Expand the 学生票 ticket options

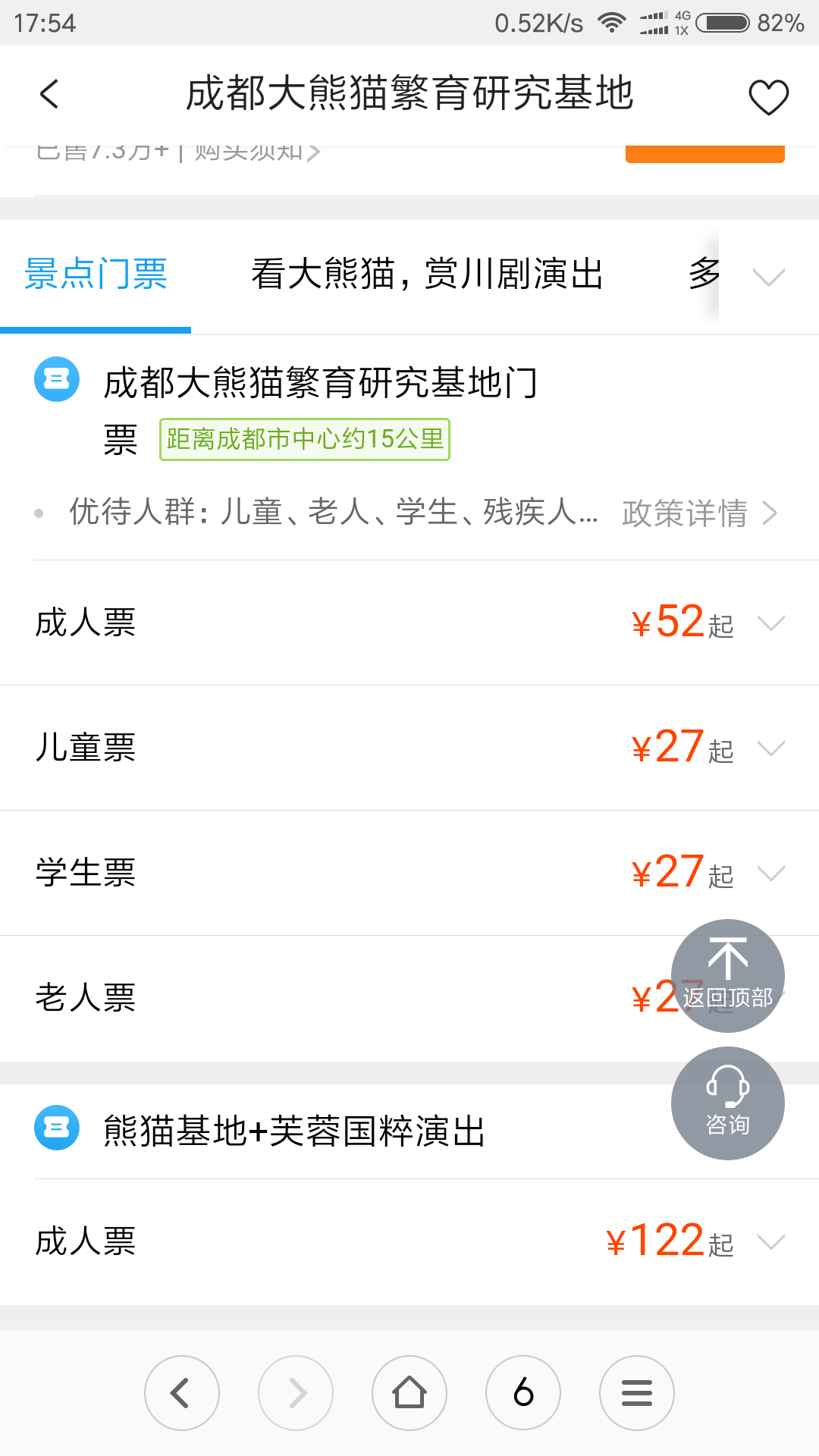point(409,874)
